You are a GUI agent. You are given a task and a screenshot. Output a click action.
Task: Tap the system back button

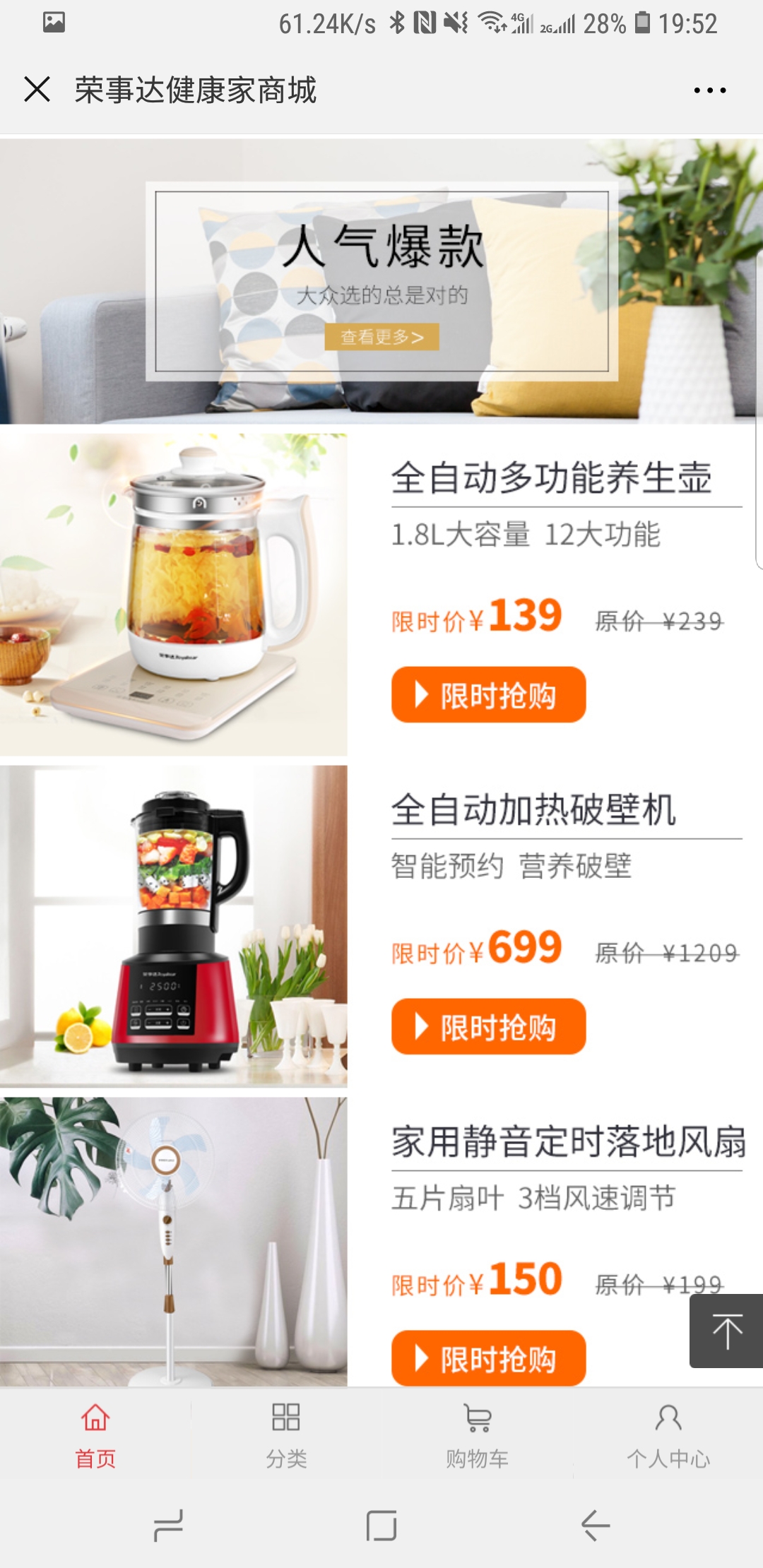click(x=595, y=1526)
